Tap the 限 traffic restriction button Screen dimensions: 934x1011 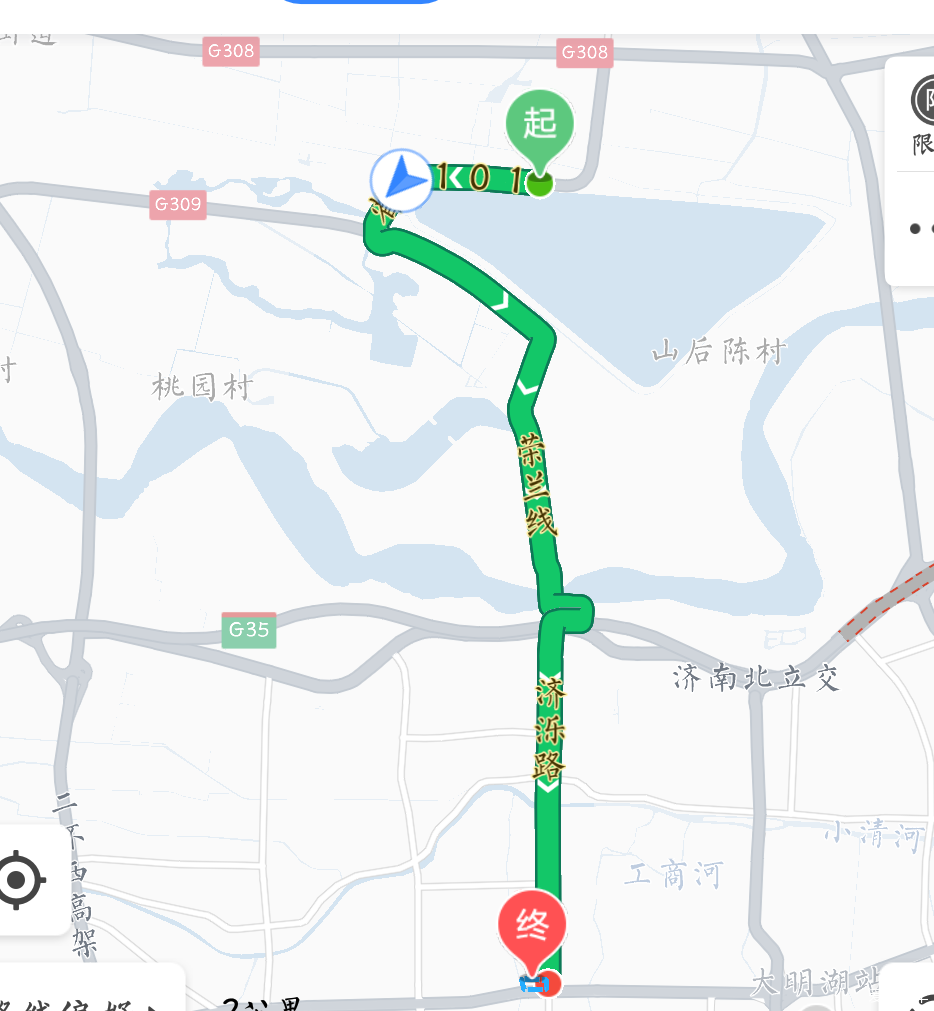pos(921,115)
